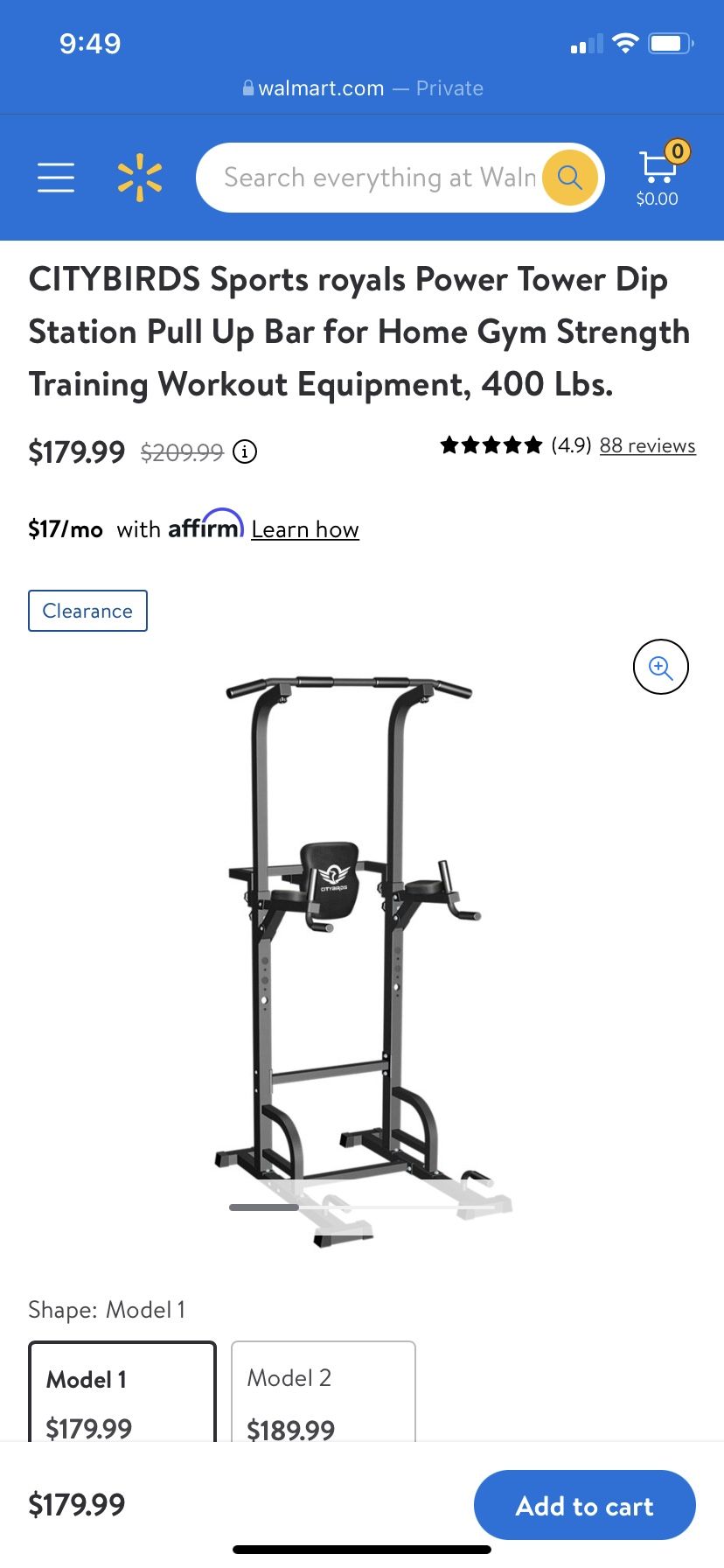Tap the Clearance badge
Screen dimensions: 724x1568
(x=87, y=611)
